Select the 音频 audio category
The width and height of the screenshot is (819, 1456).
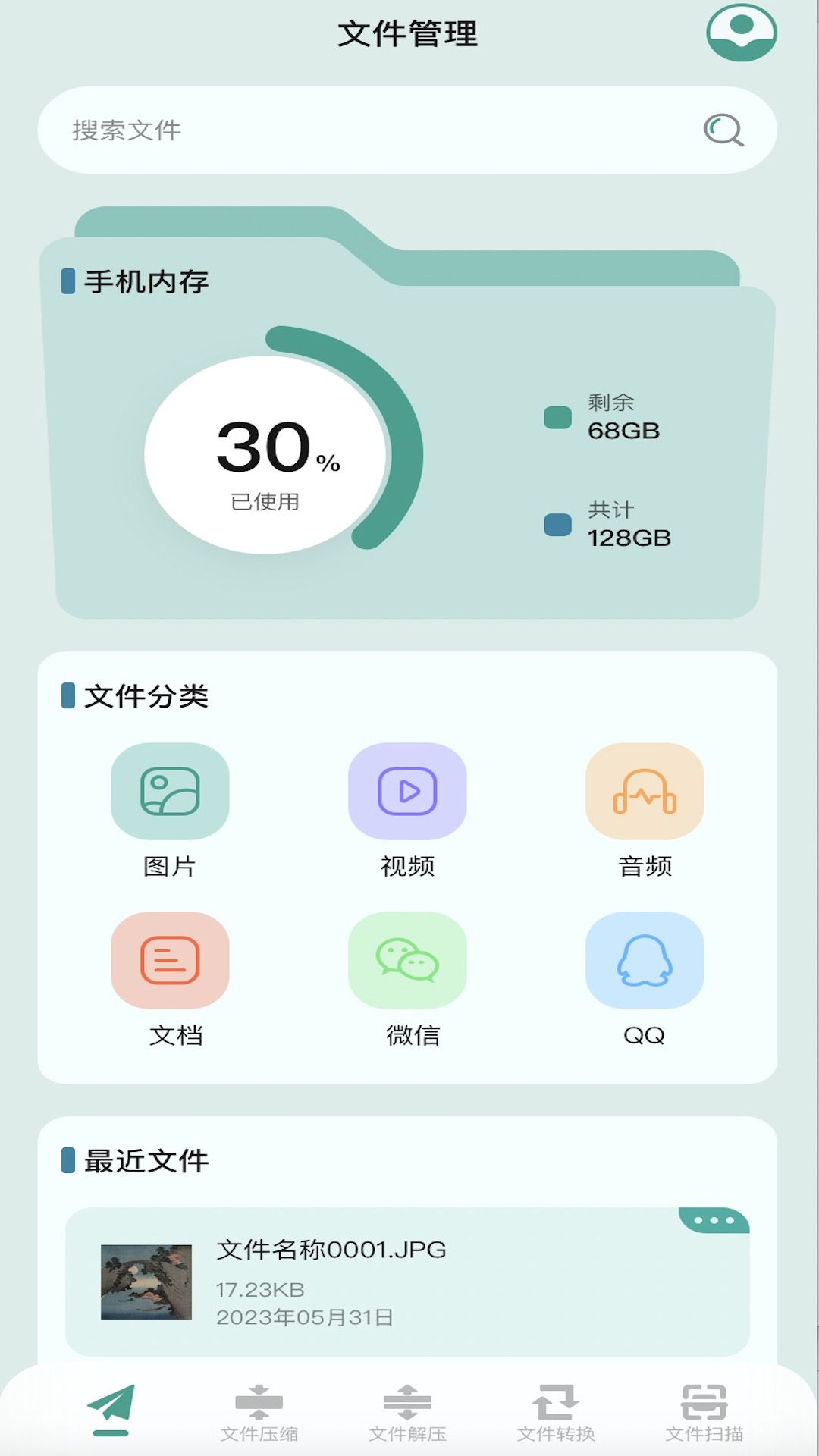tap(645, 792)
